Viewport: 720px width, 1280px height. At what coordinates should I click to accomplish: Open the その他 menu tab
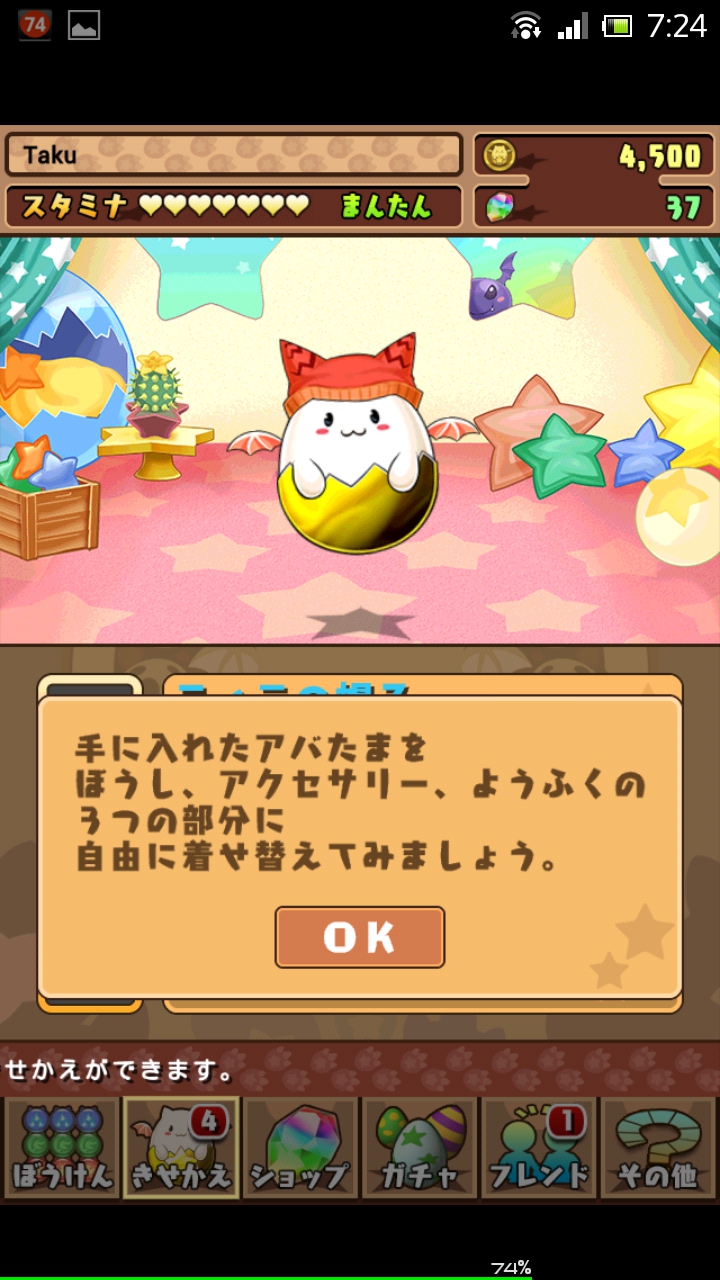click(x=658, y=1148)
